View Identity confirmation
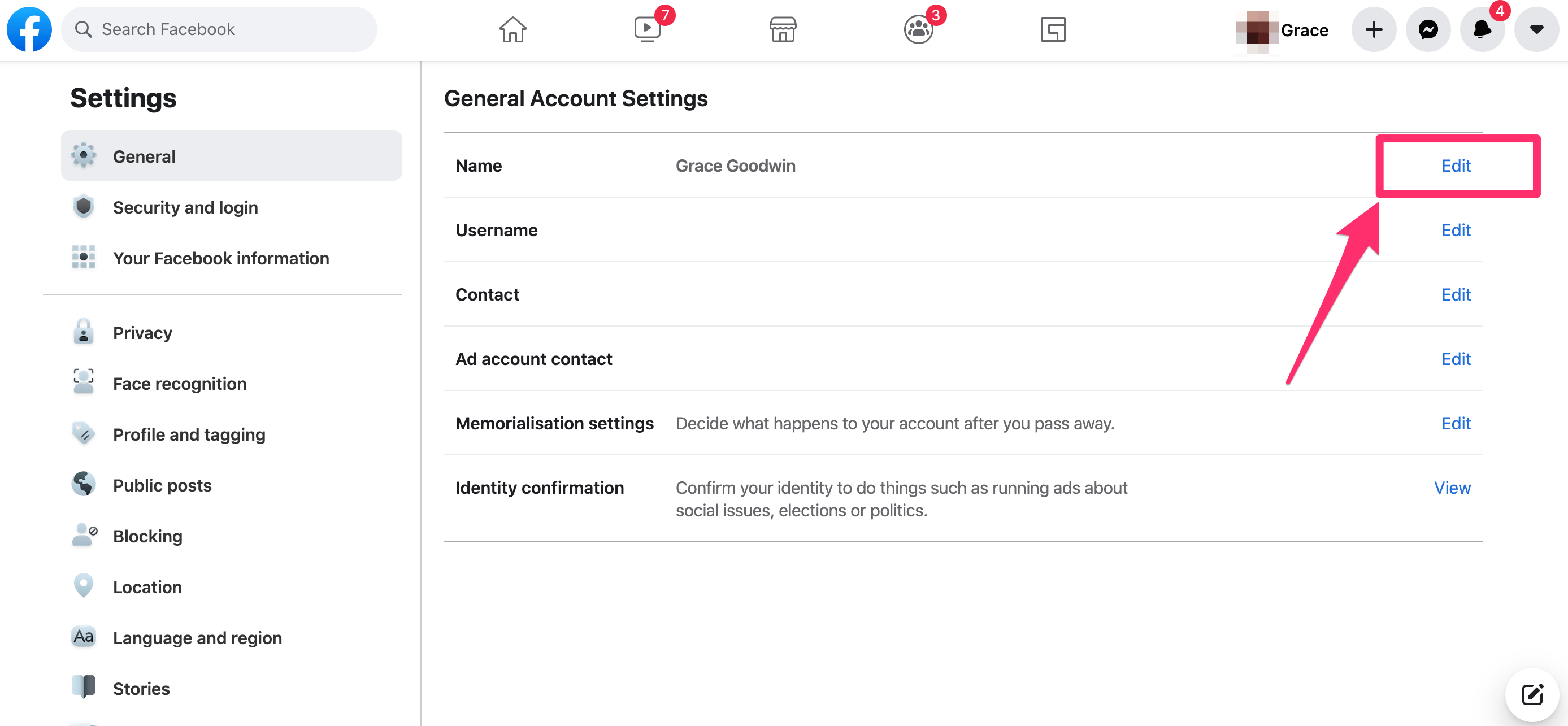This screenshot has height=726, width=1568. [x=1452, y=488]
